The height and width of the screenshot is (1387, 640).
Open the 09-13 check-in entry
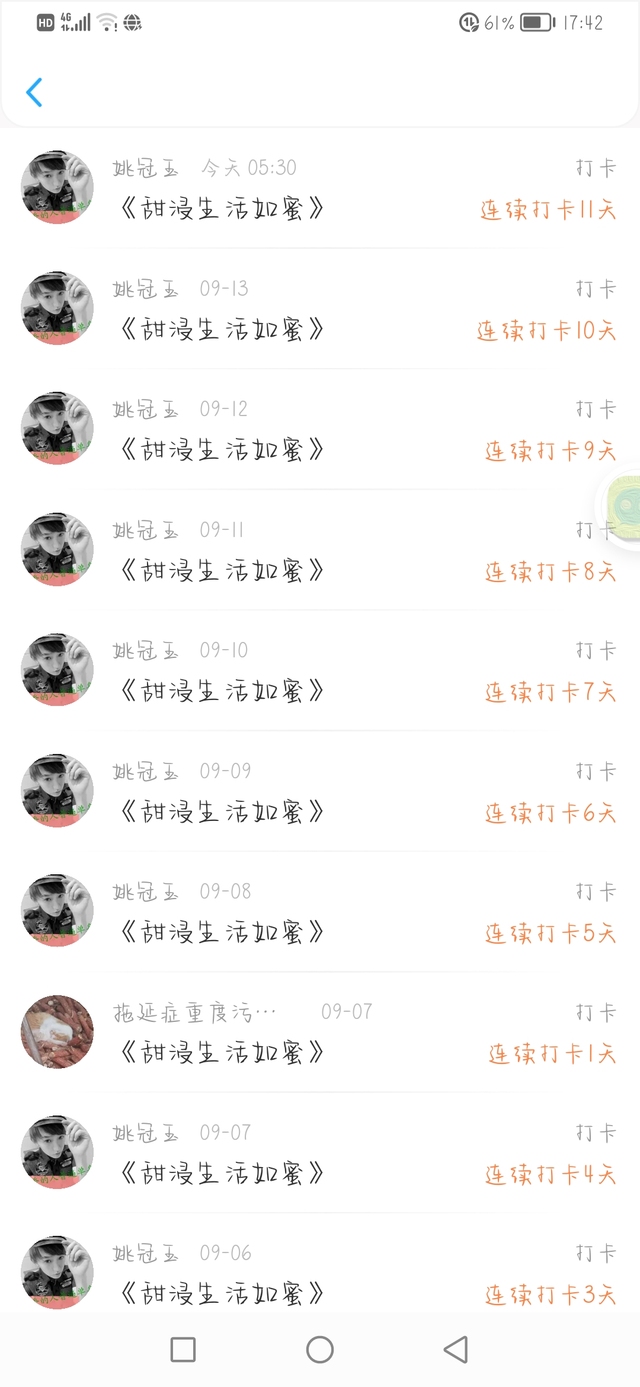(320, 309)
